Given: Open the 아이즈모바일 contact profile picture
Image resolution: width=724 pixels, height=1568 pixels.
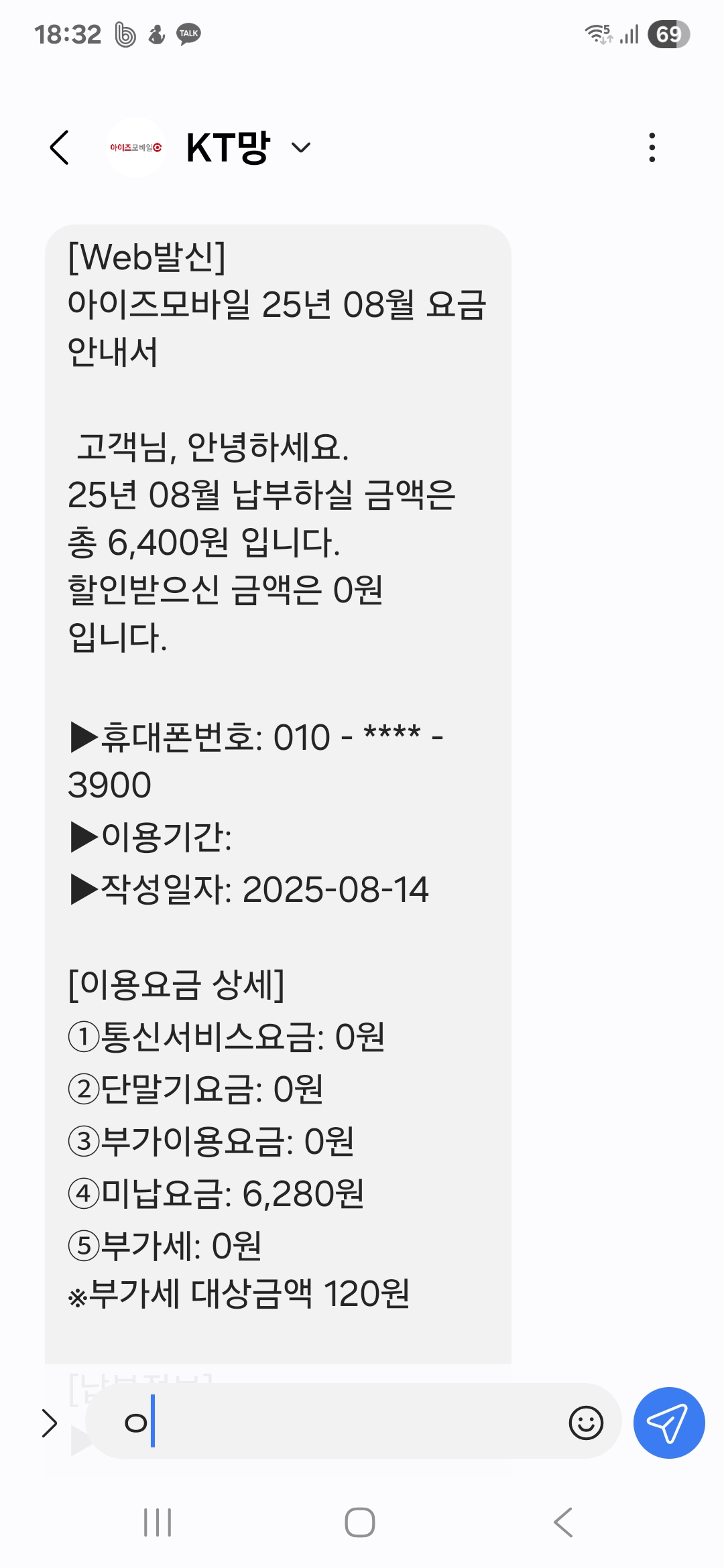Looking at the screenshot, I should [136, 147].
